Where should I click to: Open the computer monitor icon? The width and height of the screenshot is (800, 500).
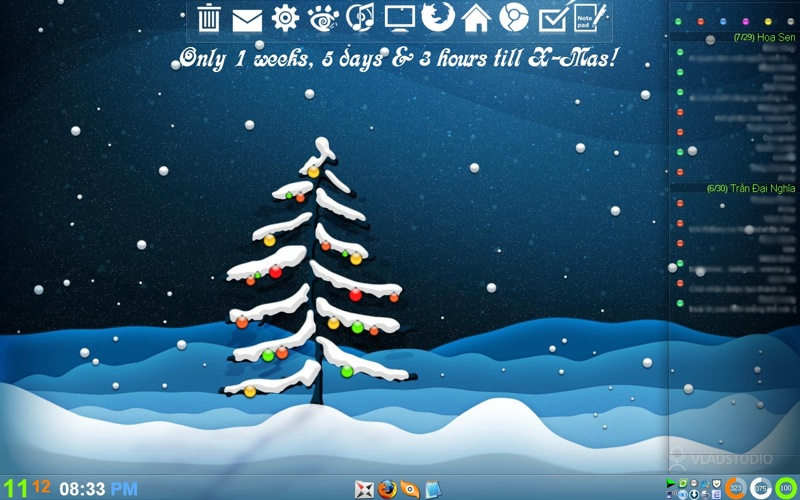(399, 17)
